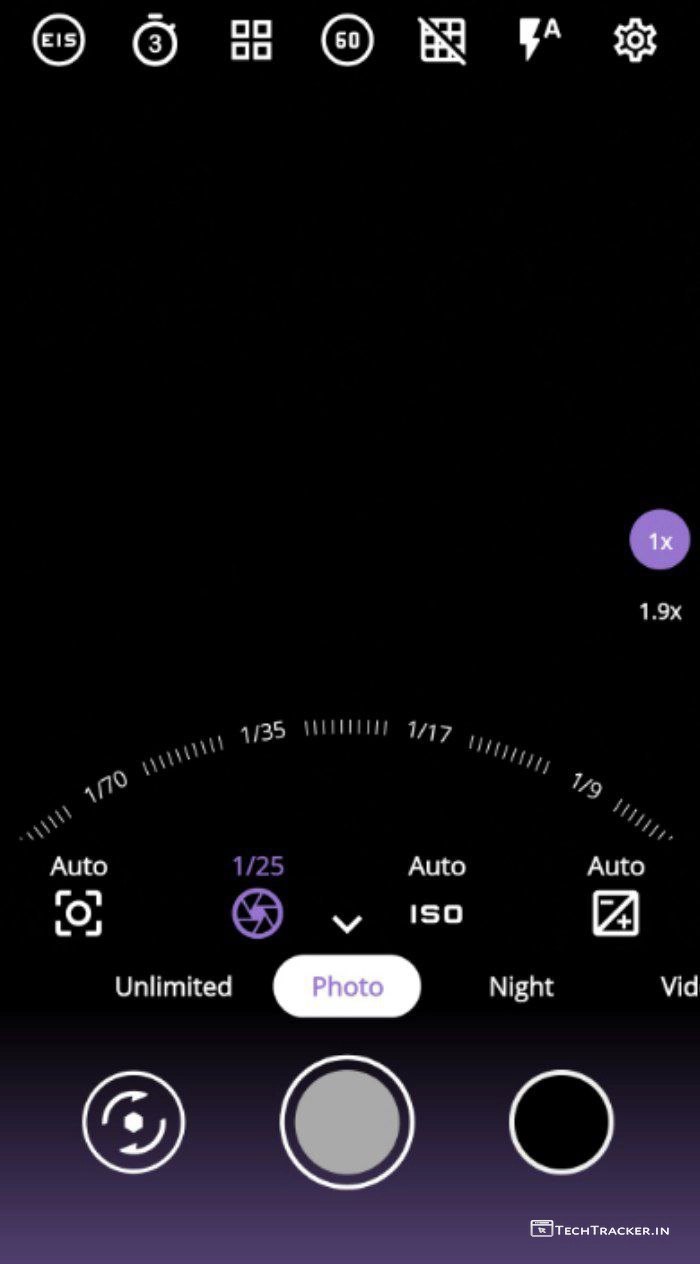
Task: Open camera settings gear
Action: click(634, 41)
